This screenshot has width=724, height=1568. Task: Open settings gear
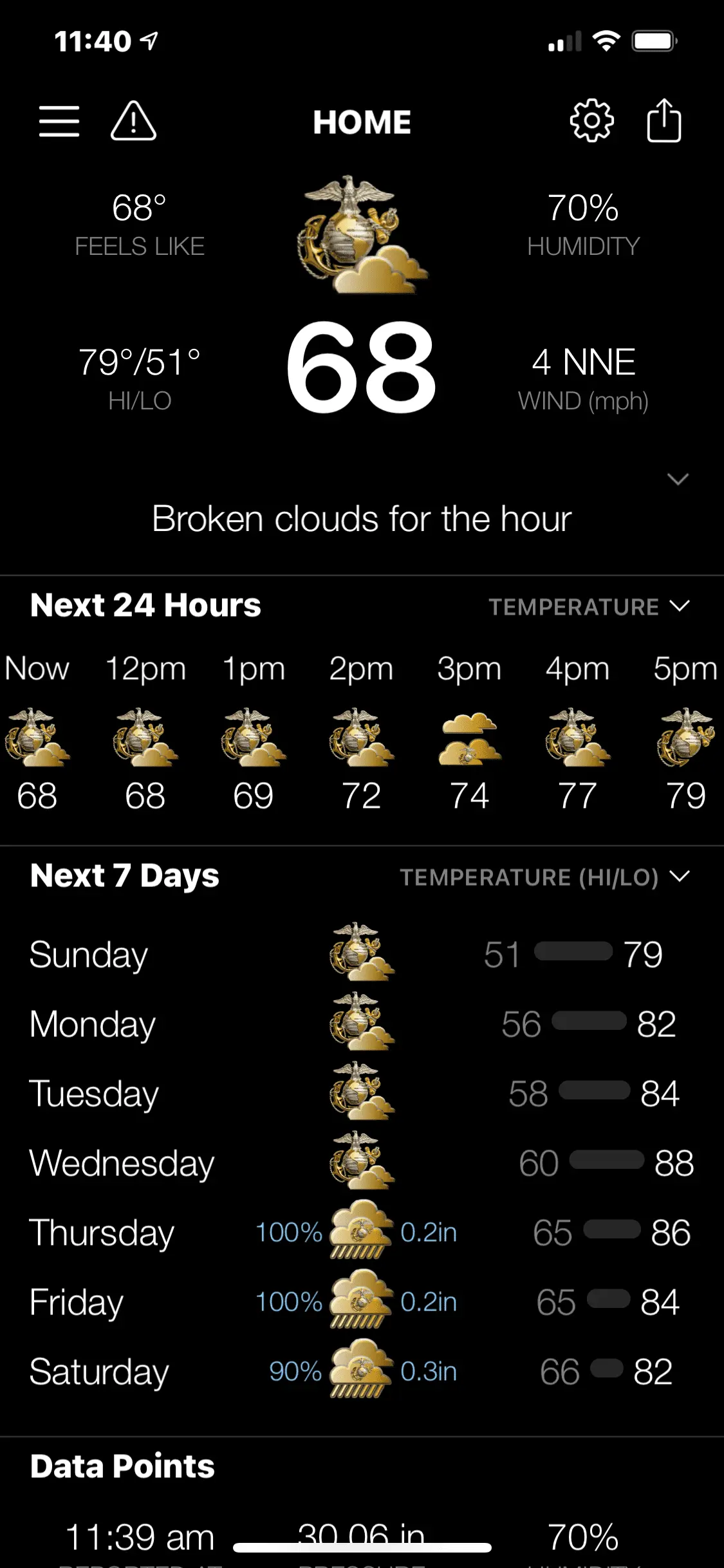pos(591,121)
